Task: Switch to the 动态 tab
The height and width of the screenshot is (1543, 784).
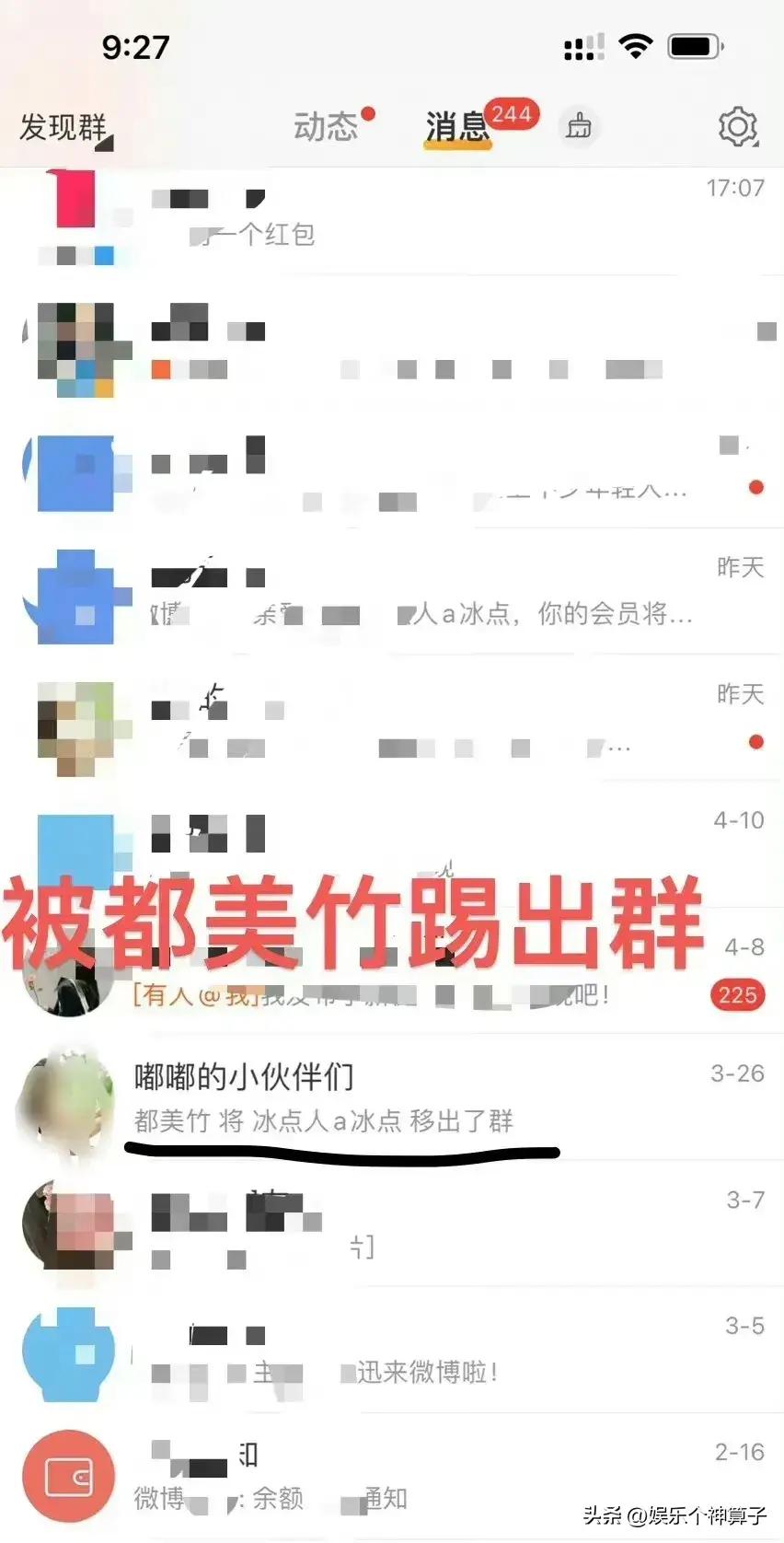Action: coord(326,127)
